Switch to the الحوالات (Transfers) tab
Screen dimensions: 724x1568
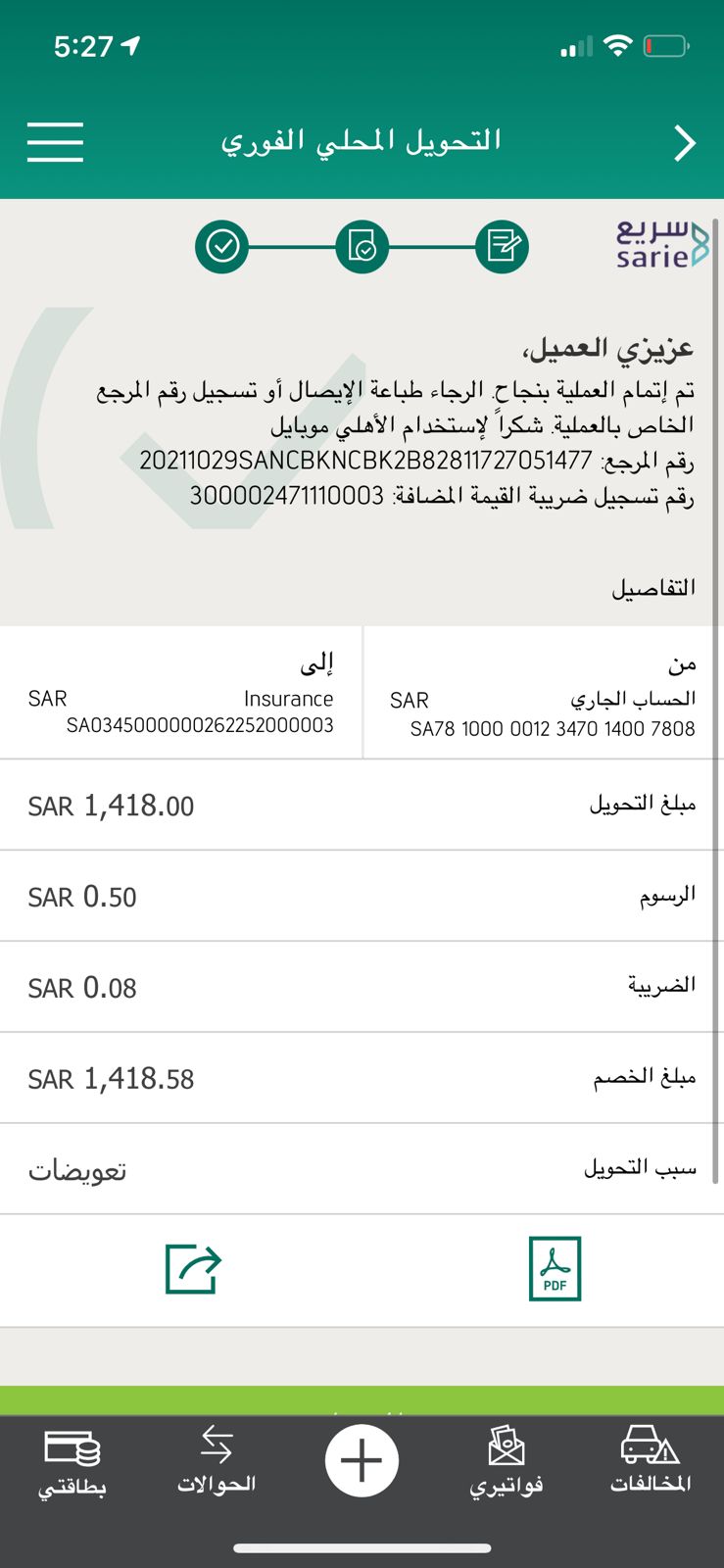click(217, 1460)
